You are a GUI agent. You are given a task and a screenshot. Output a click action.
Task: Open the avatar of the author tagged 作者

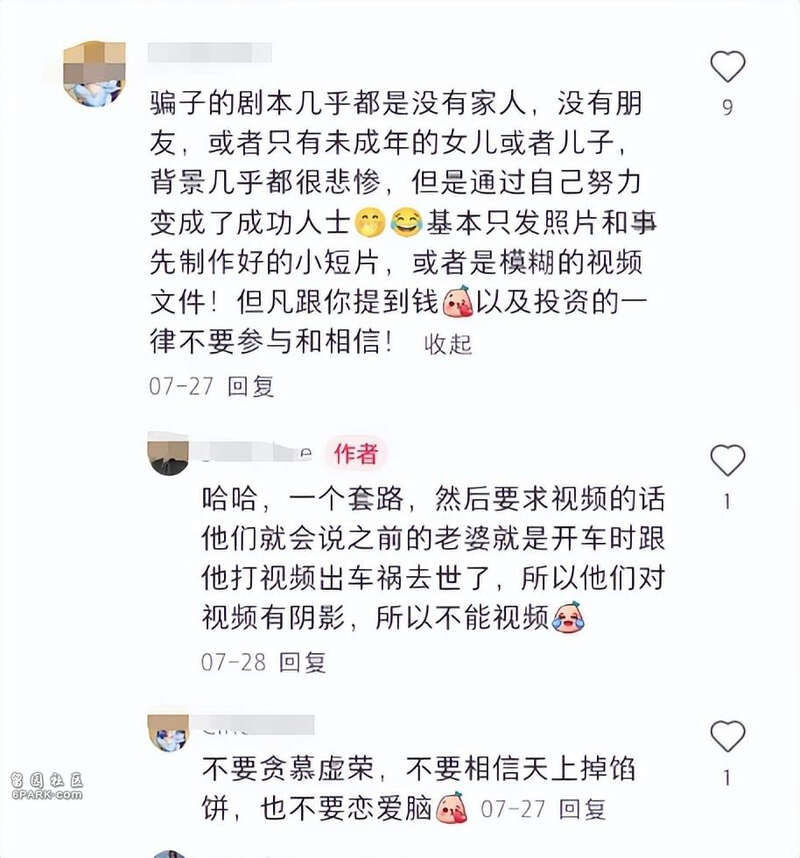(167, 455)
